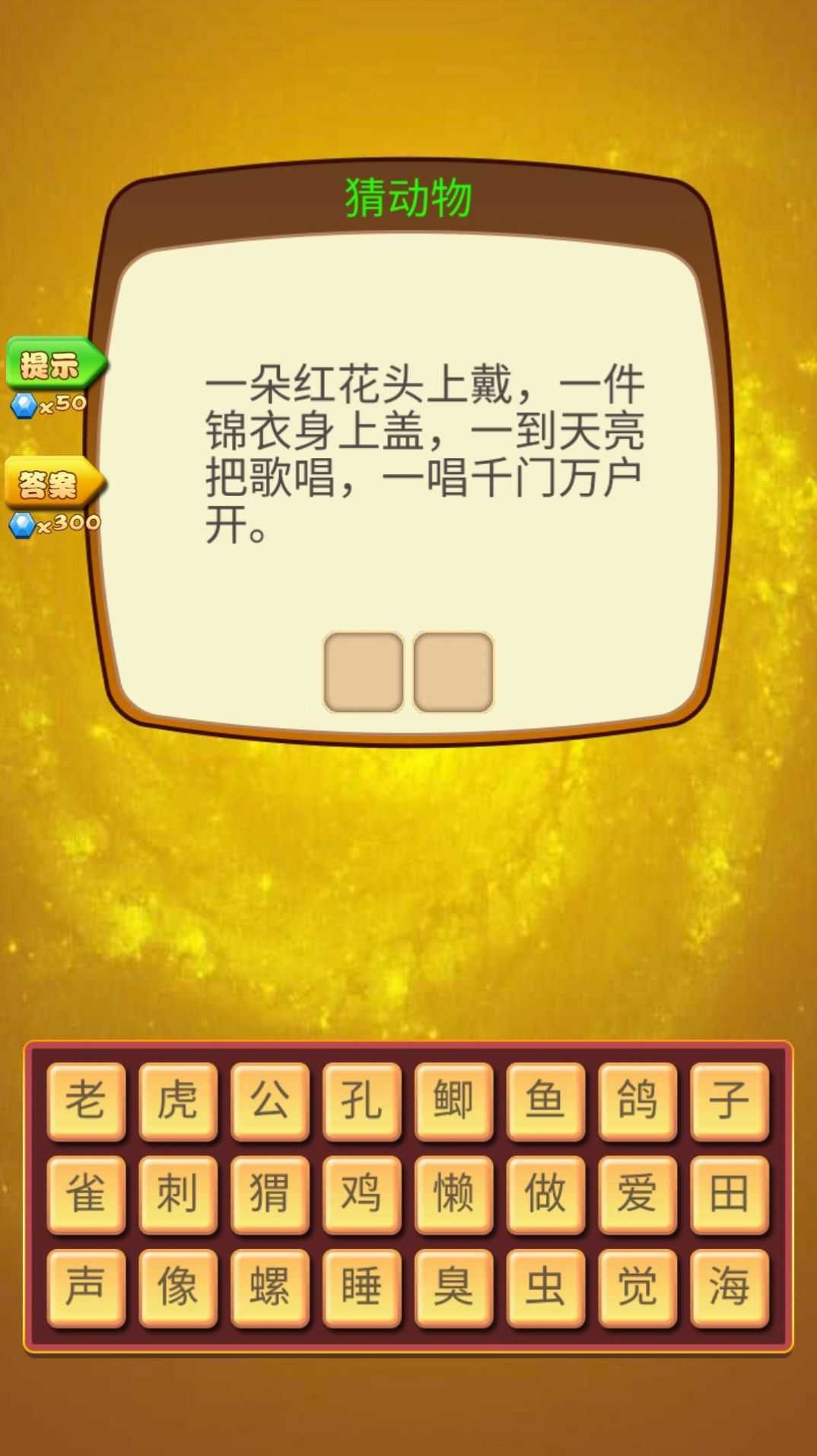Screen dimensions: 817x1456
Task: Select the 公 character tile
Action: (x=270, y=1100)
